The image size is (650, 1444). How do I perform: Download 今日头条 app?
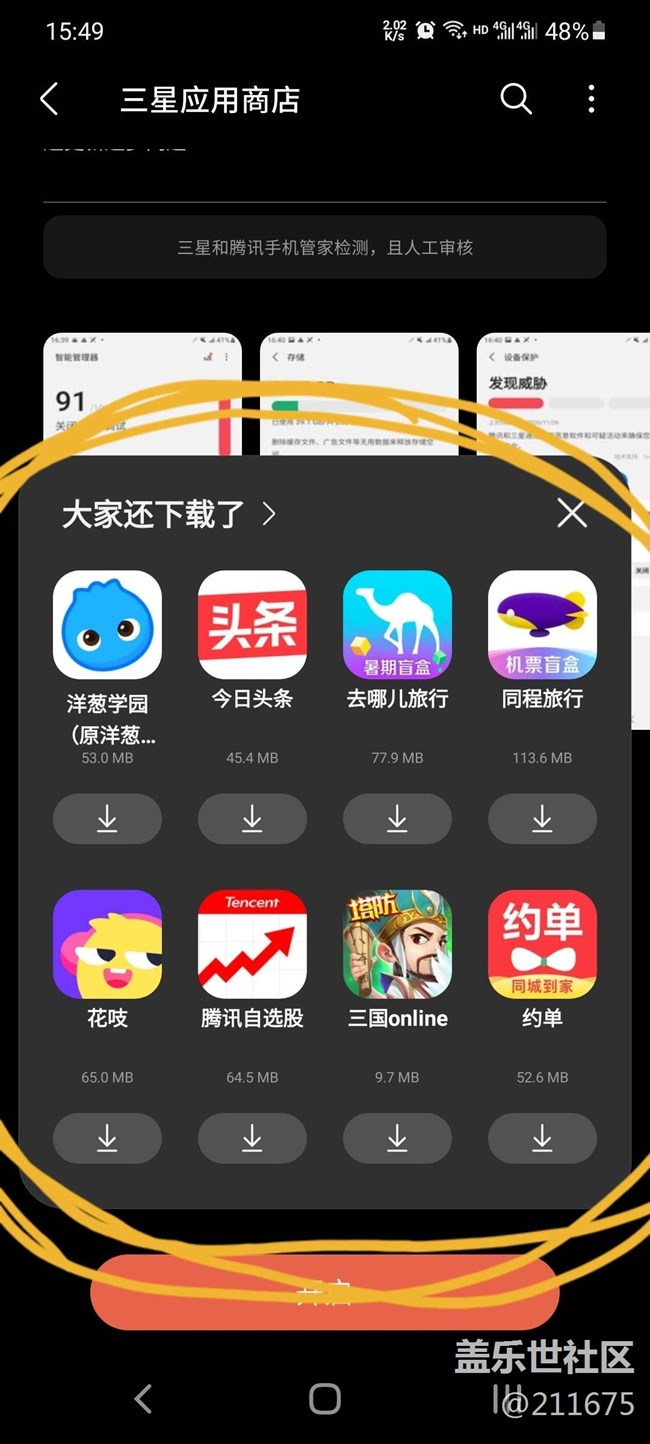click(252, 819)
